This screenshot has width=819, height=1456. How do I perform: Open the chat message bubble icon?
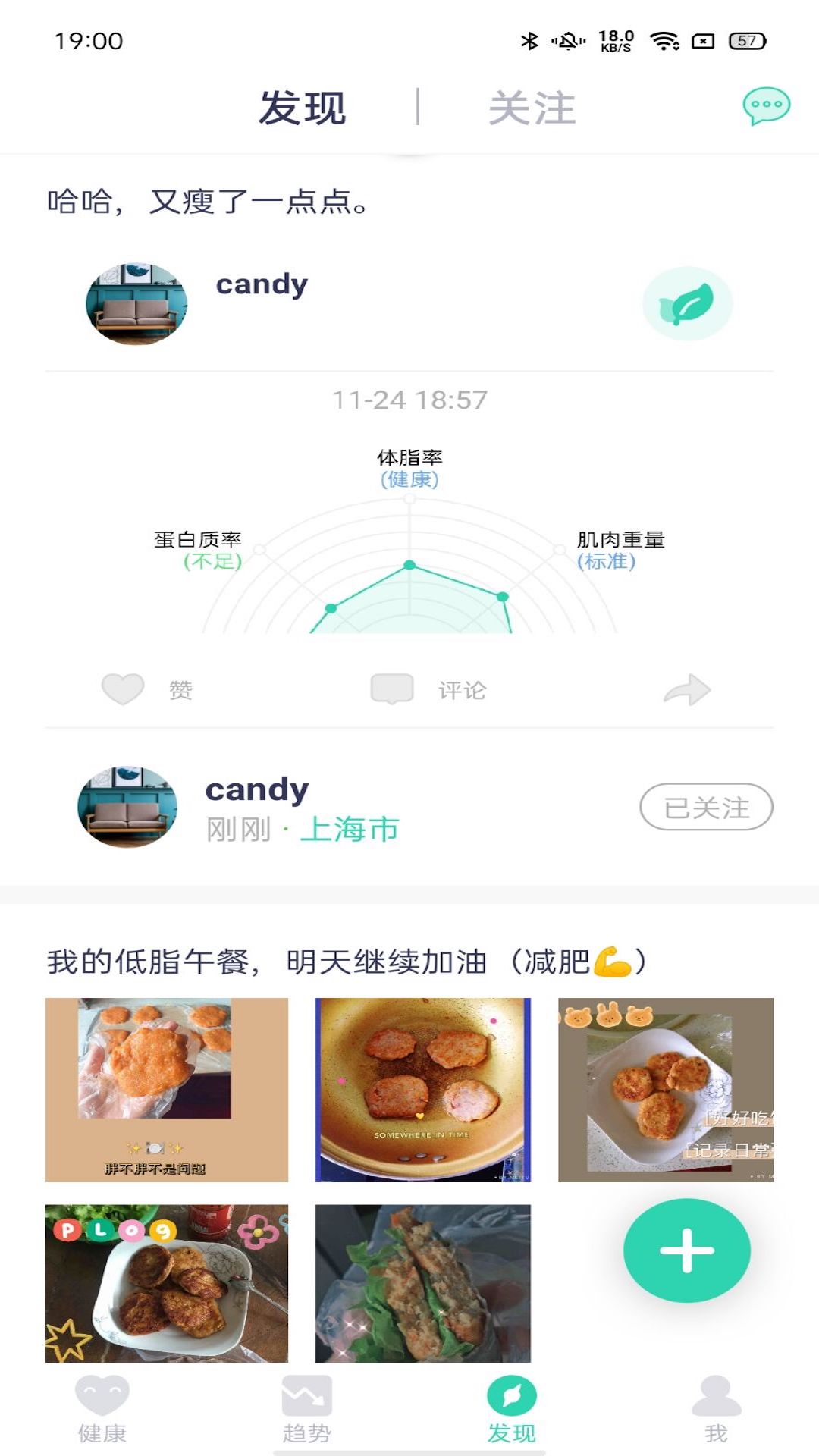click(767, 106)
